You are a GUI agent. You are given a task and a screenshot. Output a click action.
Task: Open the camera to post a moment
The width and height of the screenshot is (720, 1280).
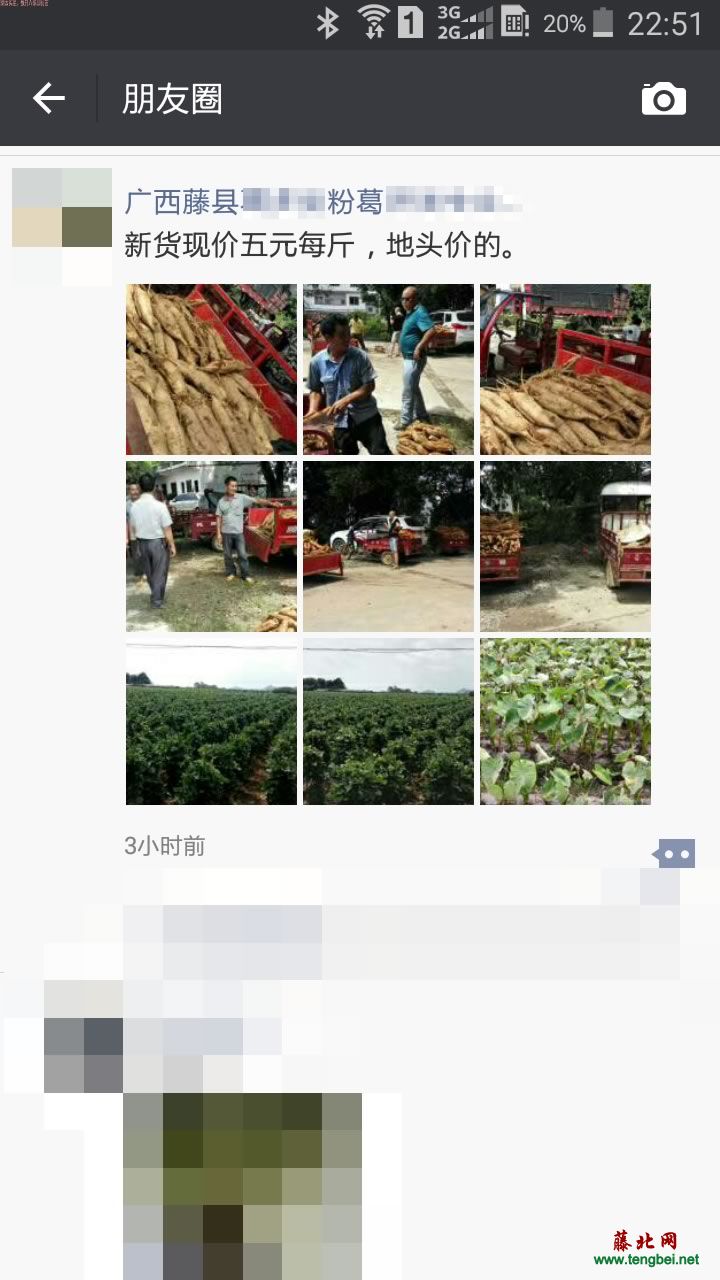click(x=663, y=98)
